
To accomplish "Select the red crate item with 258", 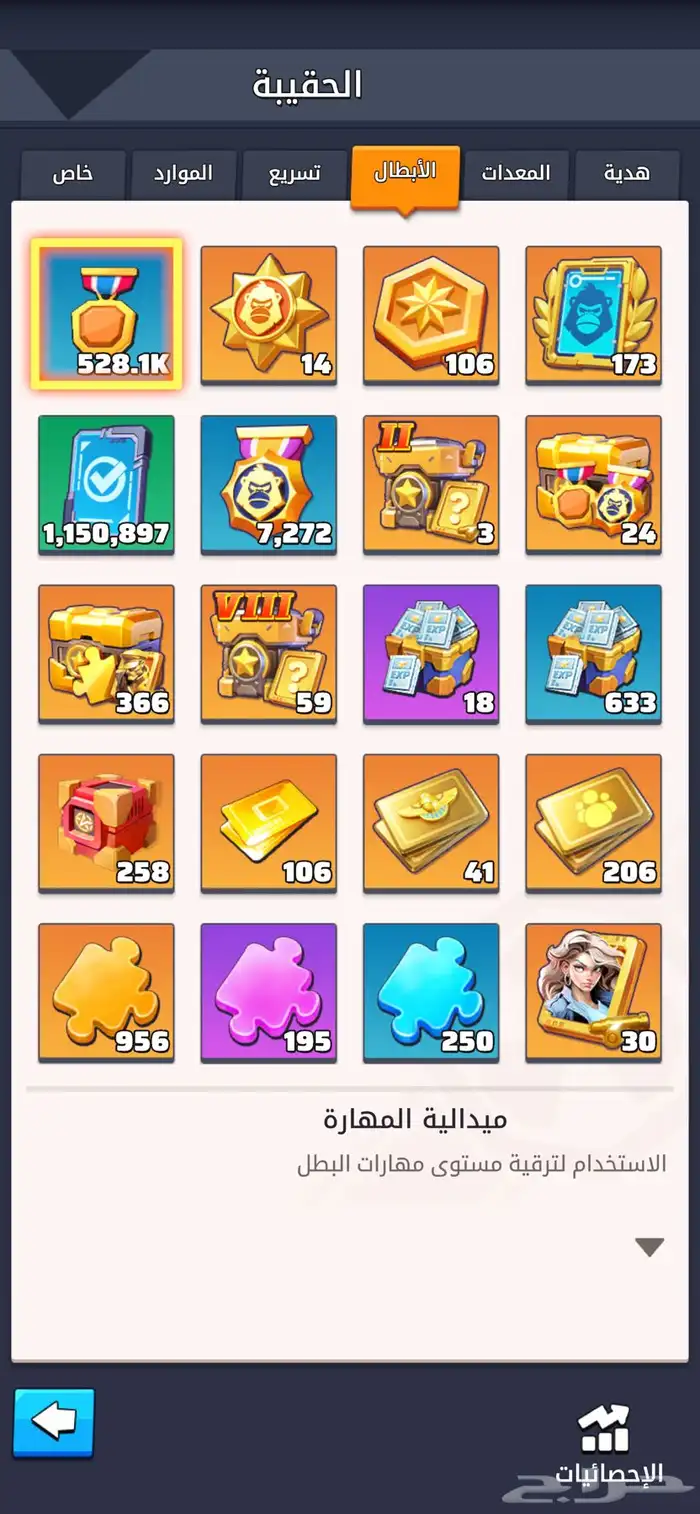I will [x=106, y=822].
